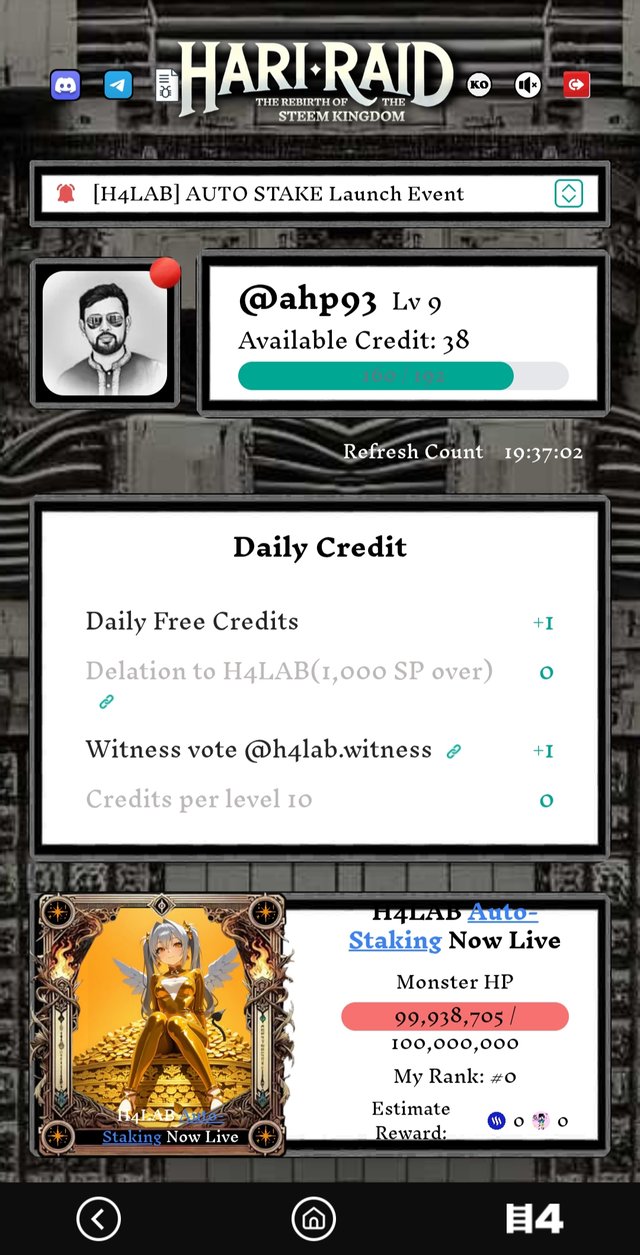Open the link icon under Delegation to H4LAB
The image size is (640, 1255).
(x=106, y=702)
